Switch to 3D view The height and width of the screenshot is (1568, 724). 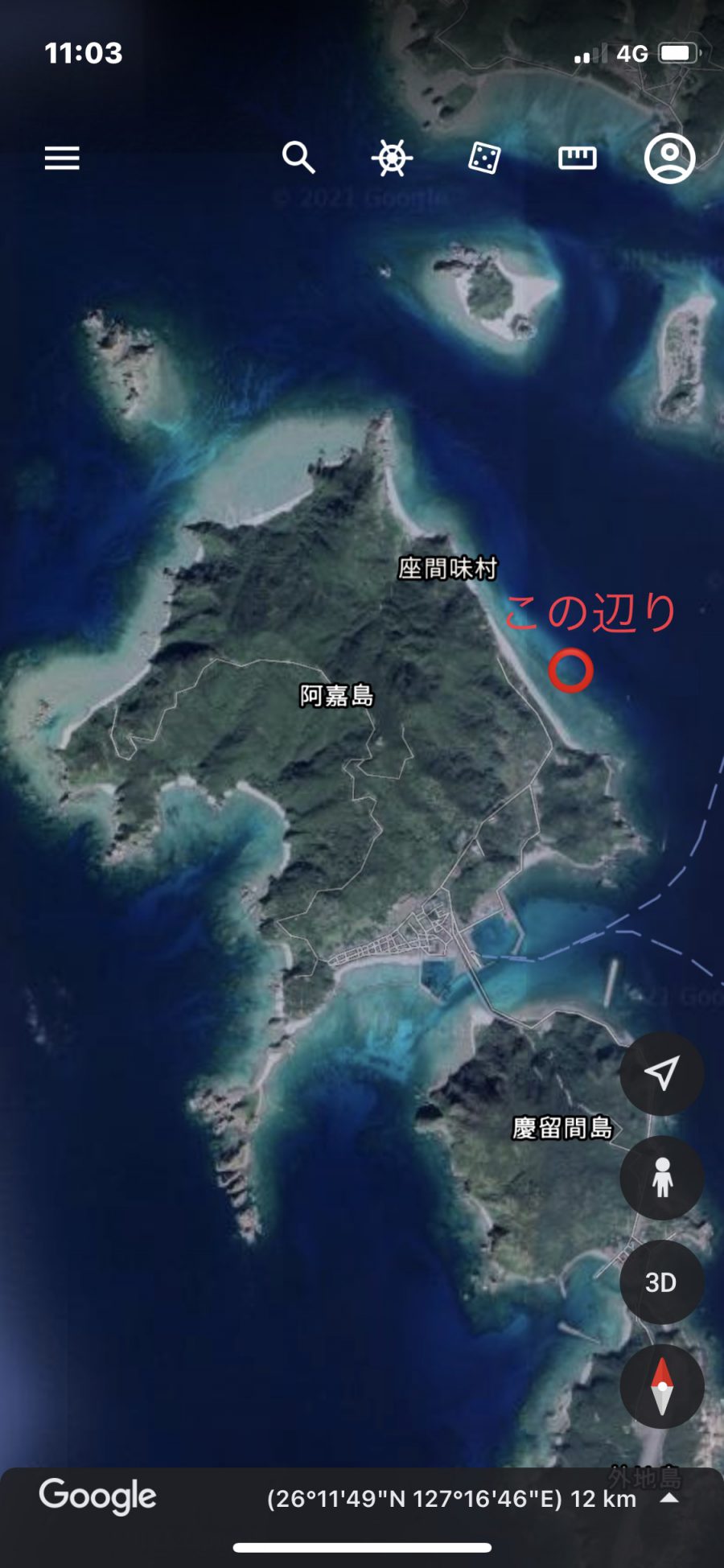(x=661, y=1282)
